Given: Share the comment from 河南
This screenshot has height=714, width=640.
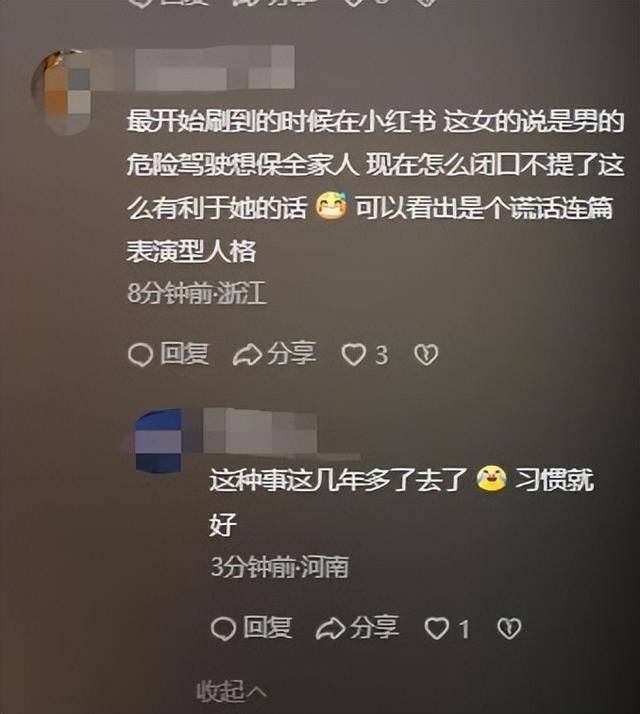Looking at the screenshot, I should pos(358,628).
